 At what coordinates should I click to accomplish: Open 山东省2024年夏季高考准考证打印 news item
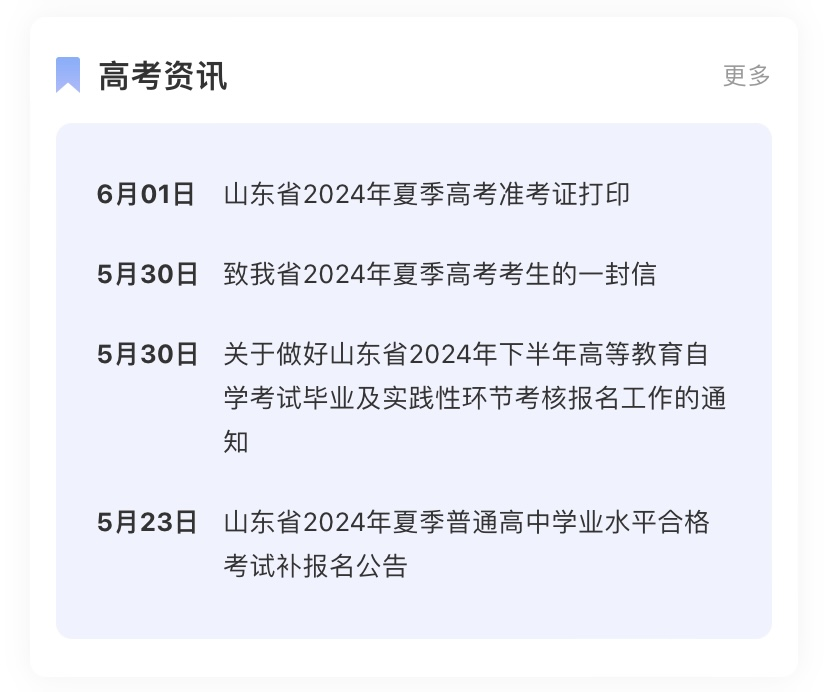pos(427,194)
